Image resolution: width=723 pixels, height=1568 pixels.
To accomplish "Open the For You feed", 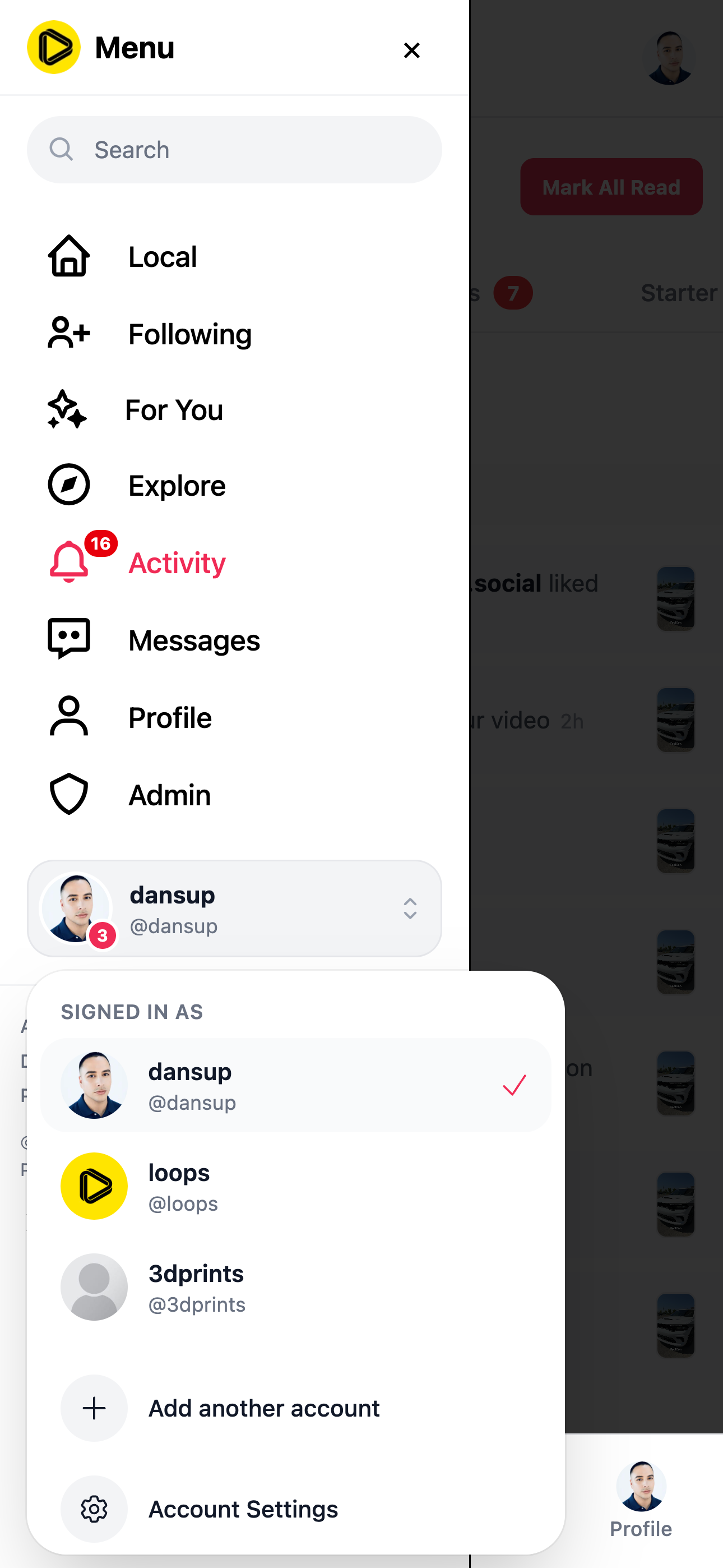I will 234,409.
